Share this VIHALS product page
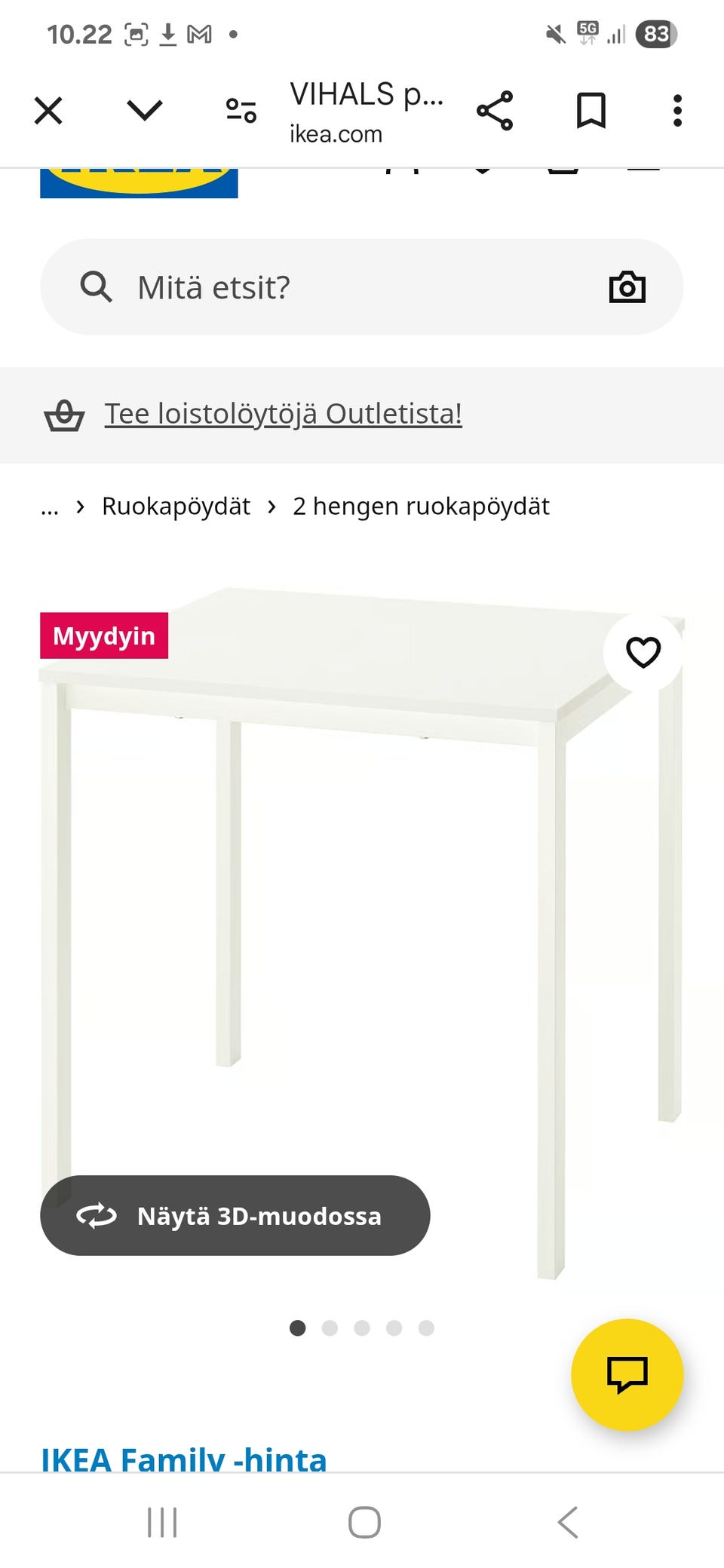 click(x=495, y=110)
